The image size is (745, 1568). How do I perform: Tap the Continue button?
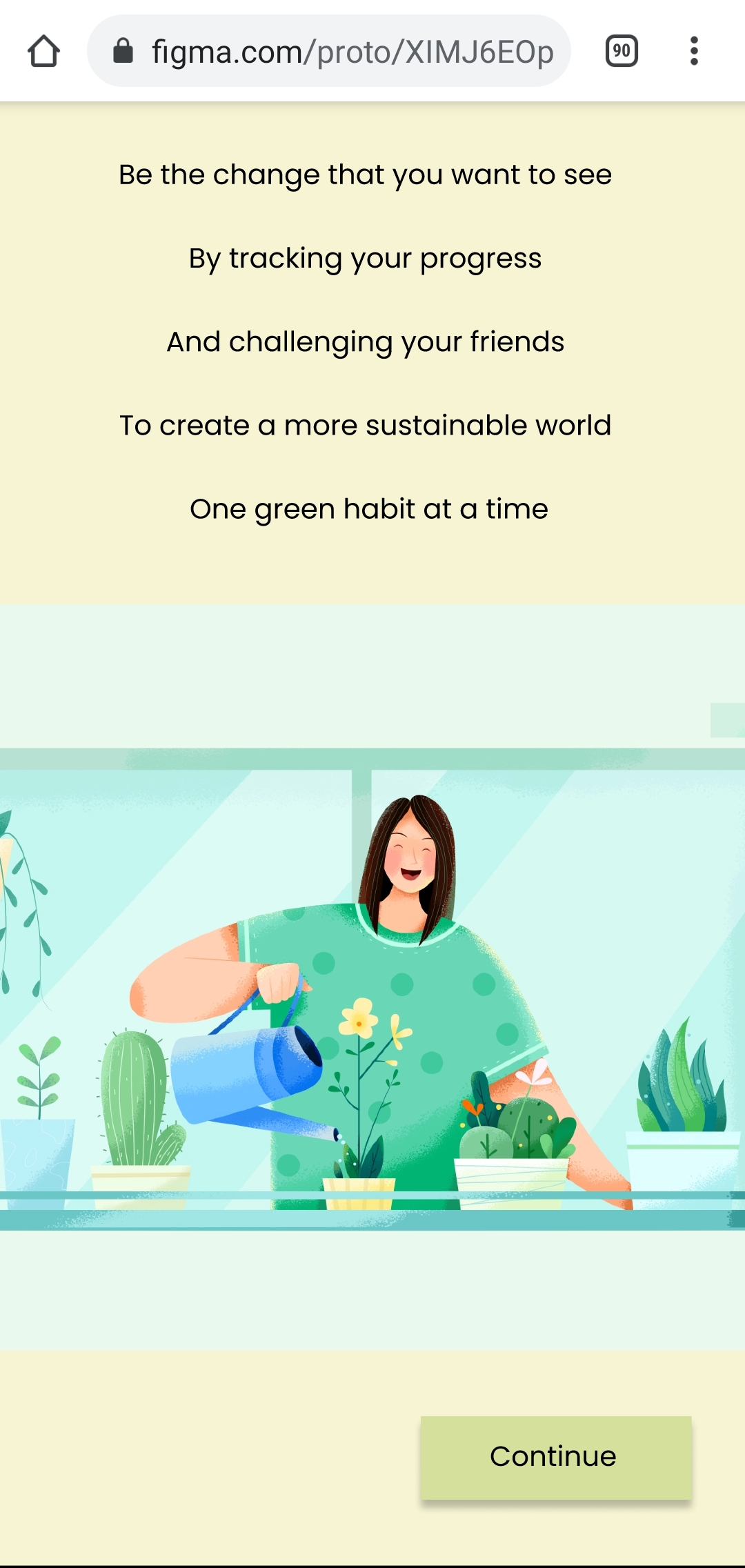556,1457
